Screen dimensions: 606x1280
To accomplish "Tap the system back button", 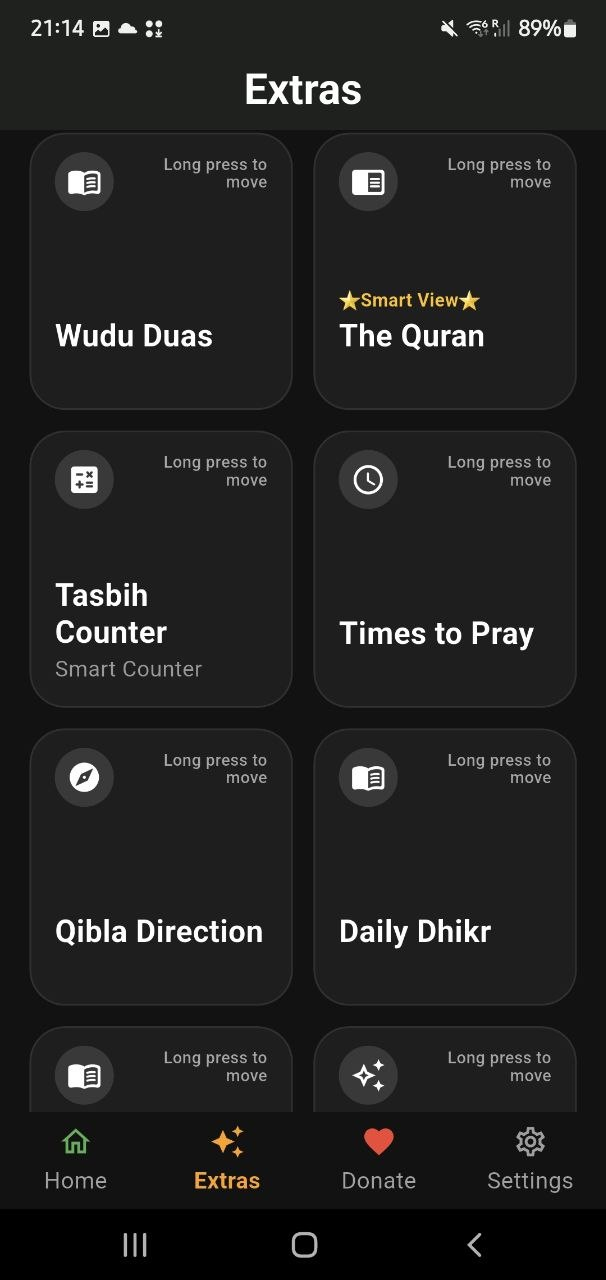I will (474, 1244).
